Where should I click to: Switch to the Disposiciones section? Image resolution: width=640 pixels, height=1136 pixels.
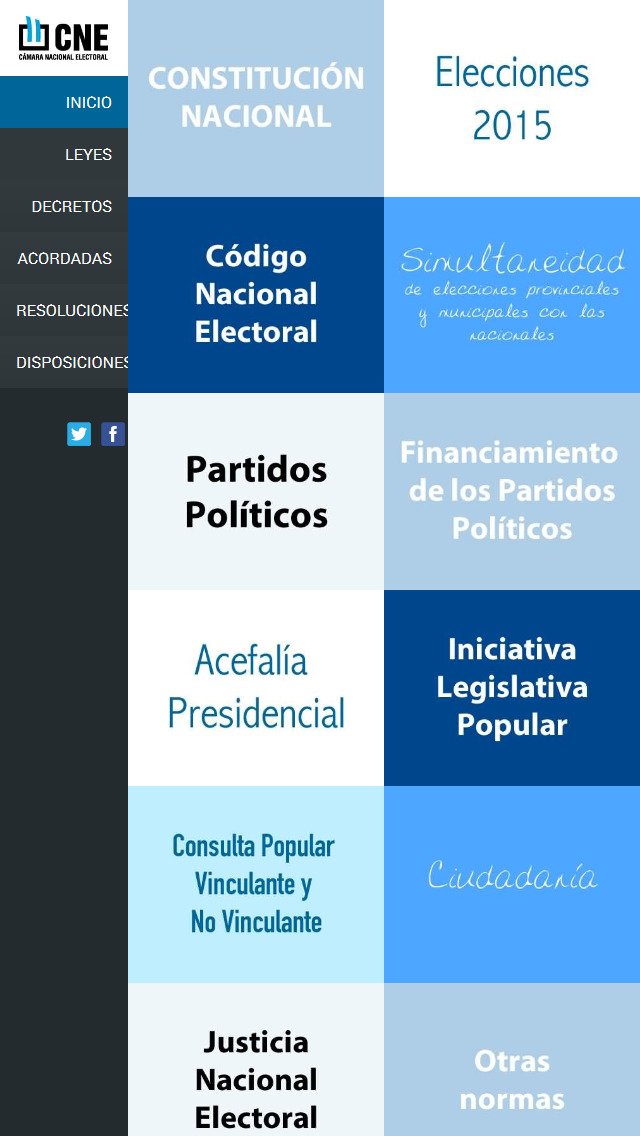pos(64,362)
